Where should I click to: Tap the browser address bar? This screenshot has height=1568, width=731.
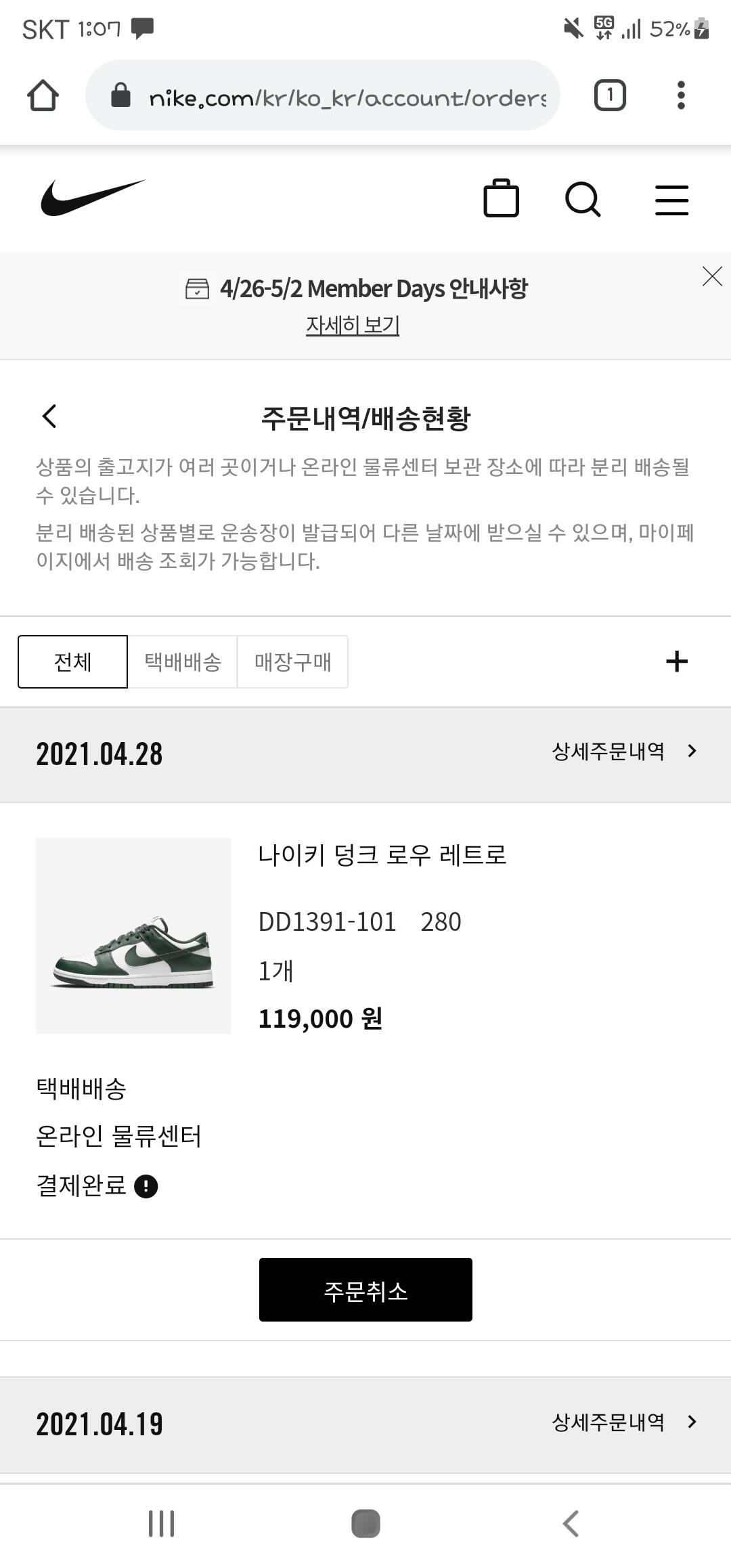tap(323, 95)
